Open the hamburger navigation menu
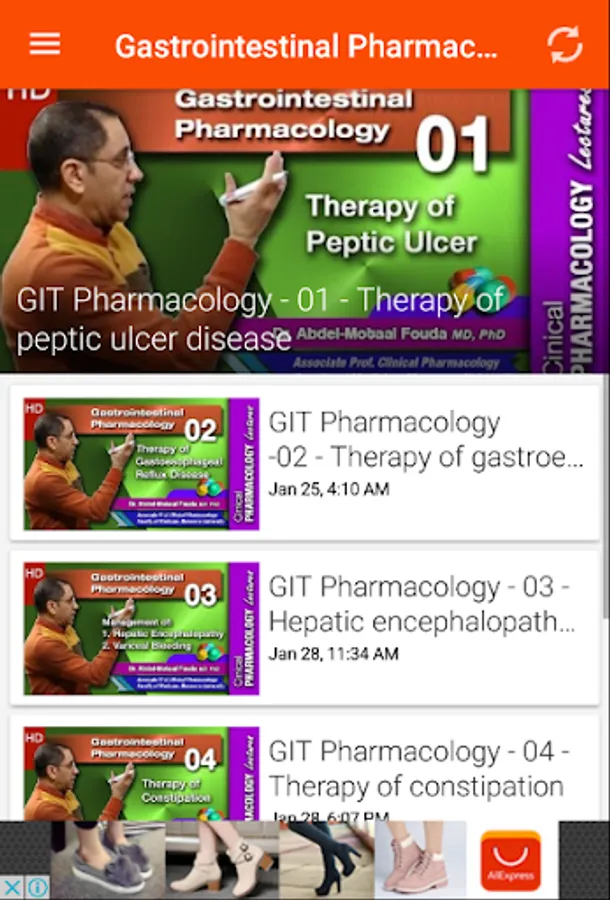 coord(45,44)
